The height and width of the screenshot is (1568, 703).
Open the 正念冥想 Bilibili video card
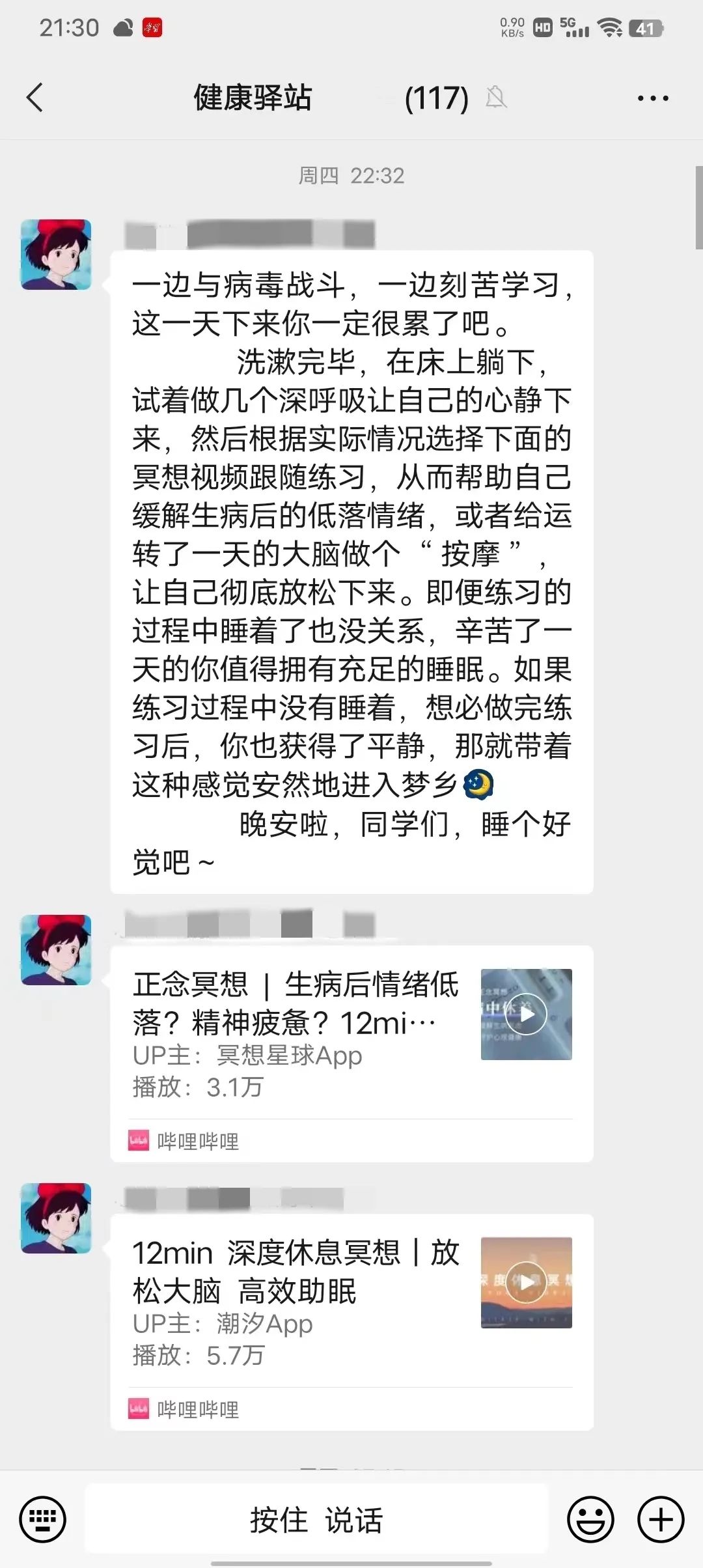[351, 1035]
